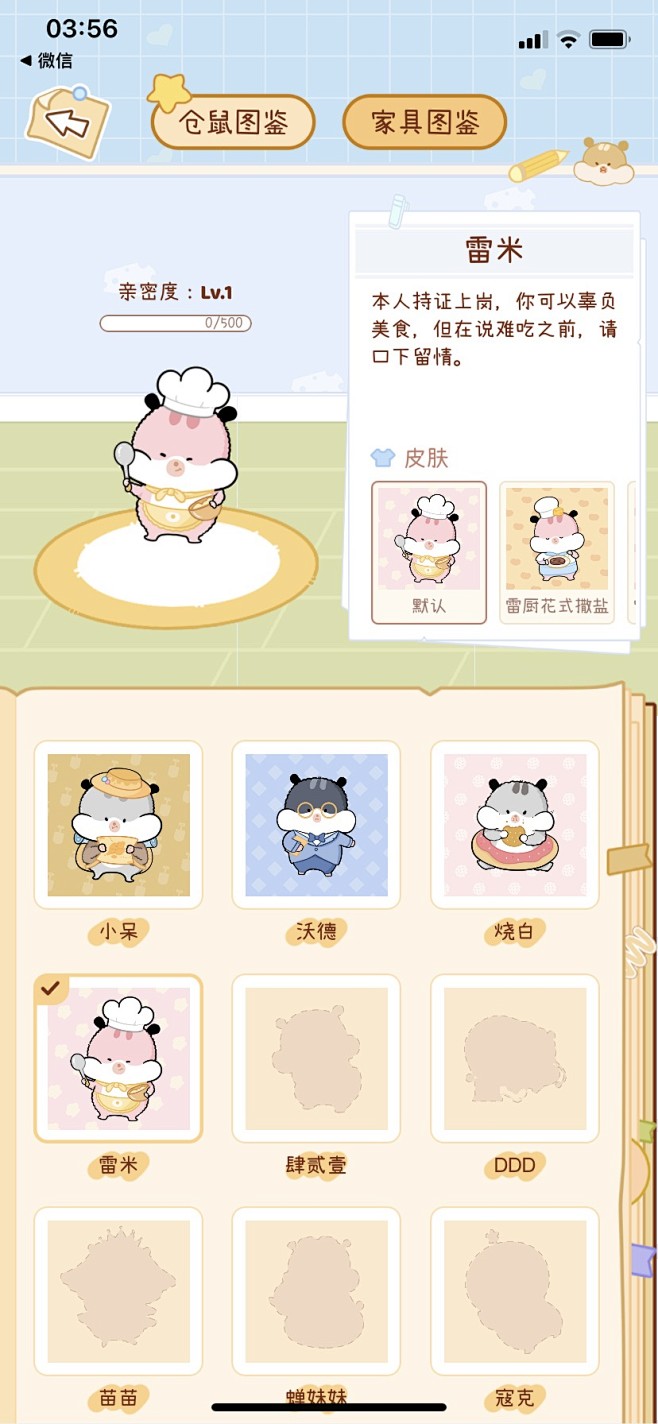Open locked hamster DDD
Viewport: 658px width, 1424px height.
pos(515,1059)
